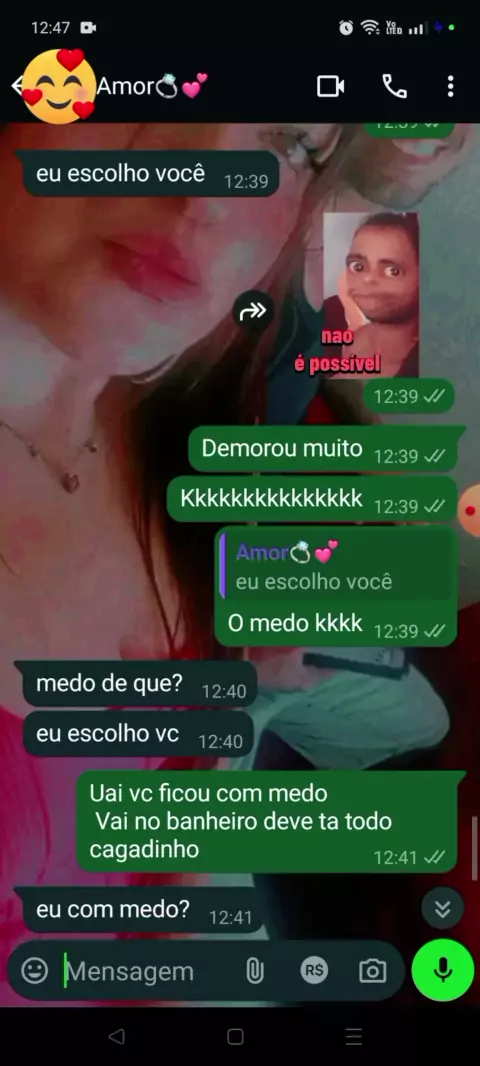This screenshot has height=1066, width=480.
Task: Open the emoji picker
Action: [x=35, y=971]
